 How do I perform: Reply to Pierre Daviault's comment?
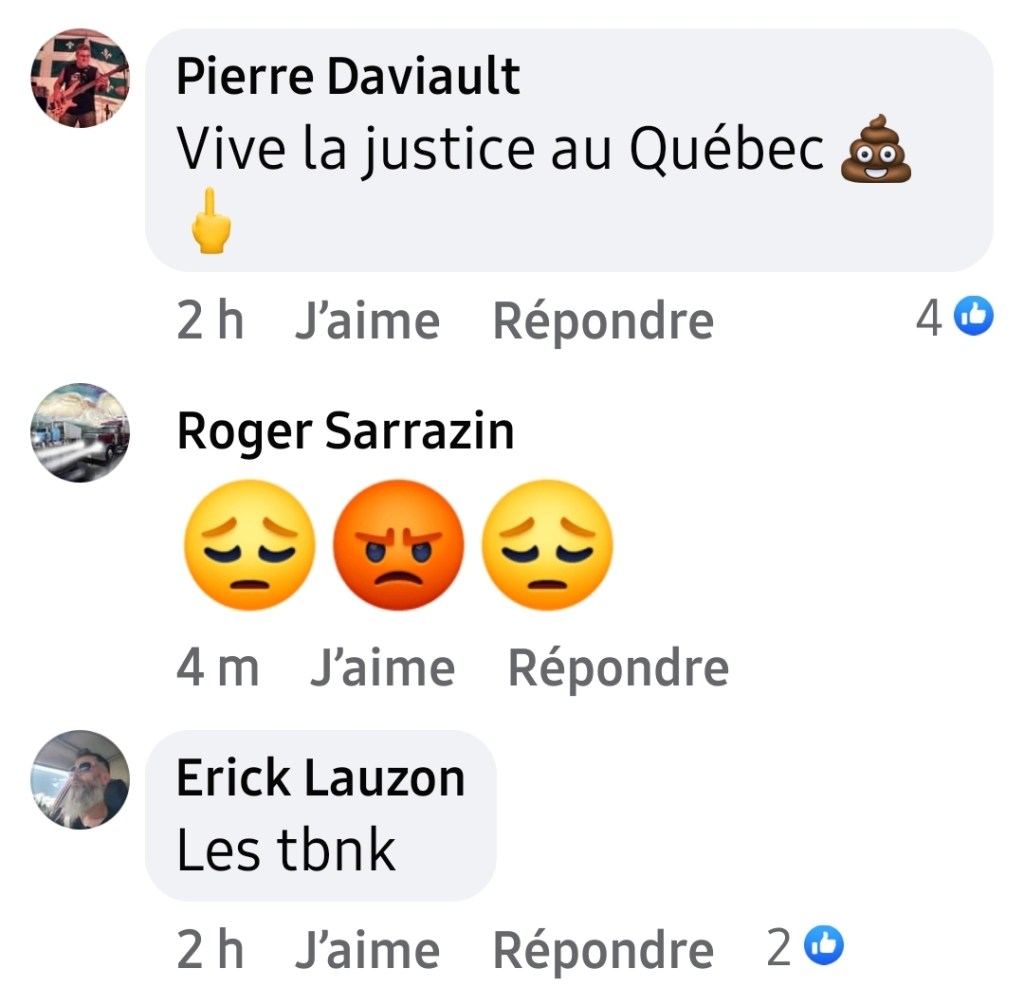603,322
